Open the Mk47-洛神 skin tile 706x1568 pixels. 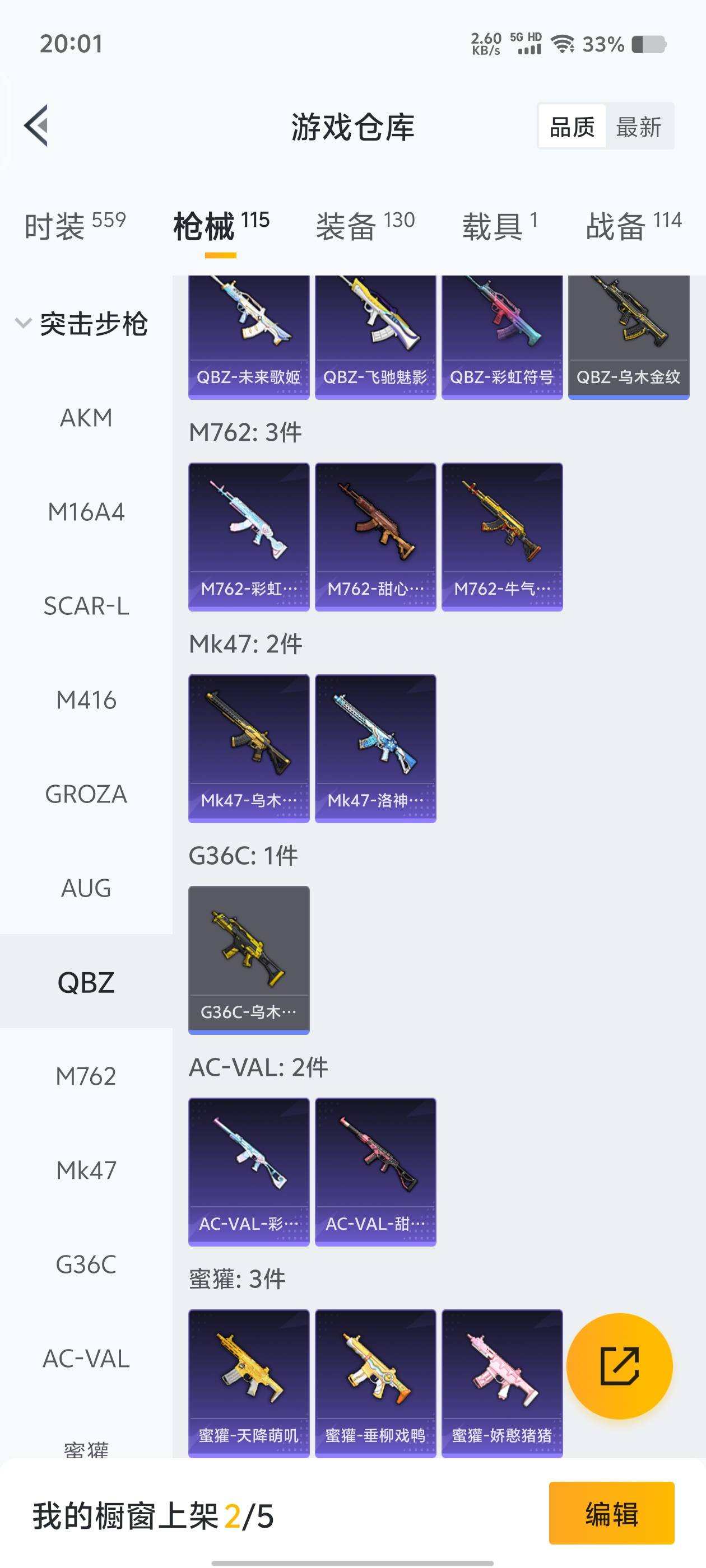375,748
